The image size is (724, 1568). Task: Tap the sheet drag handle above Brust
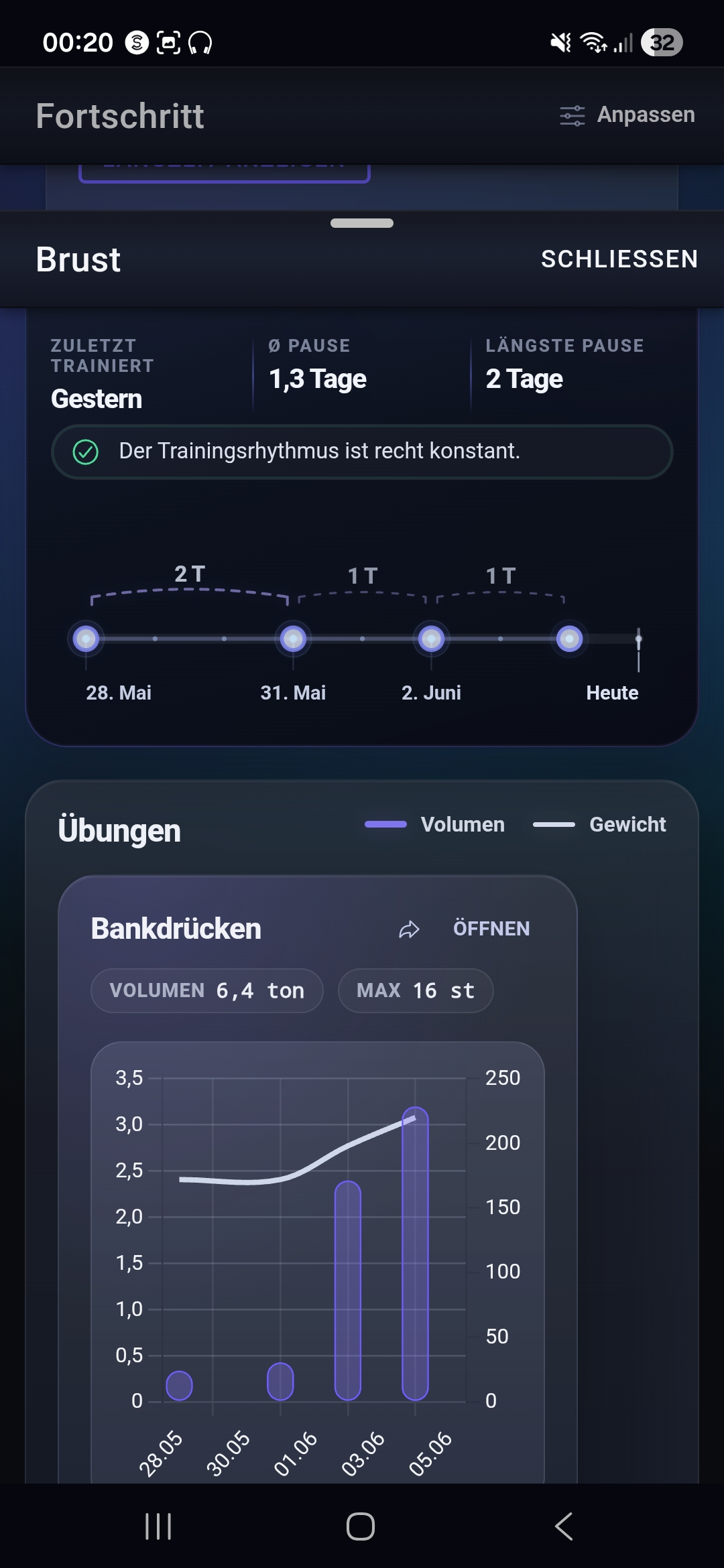tap(362, 223)
